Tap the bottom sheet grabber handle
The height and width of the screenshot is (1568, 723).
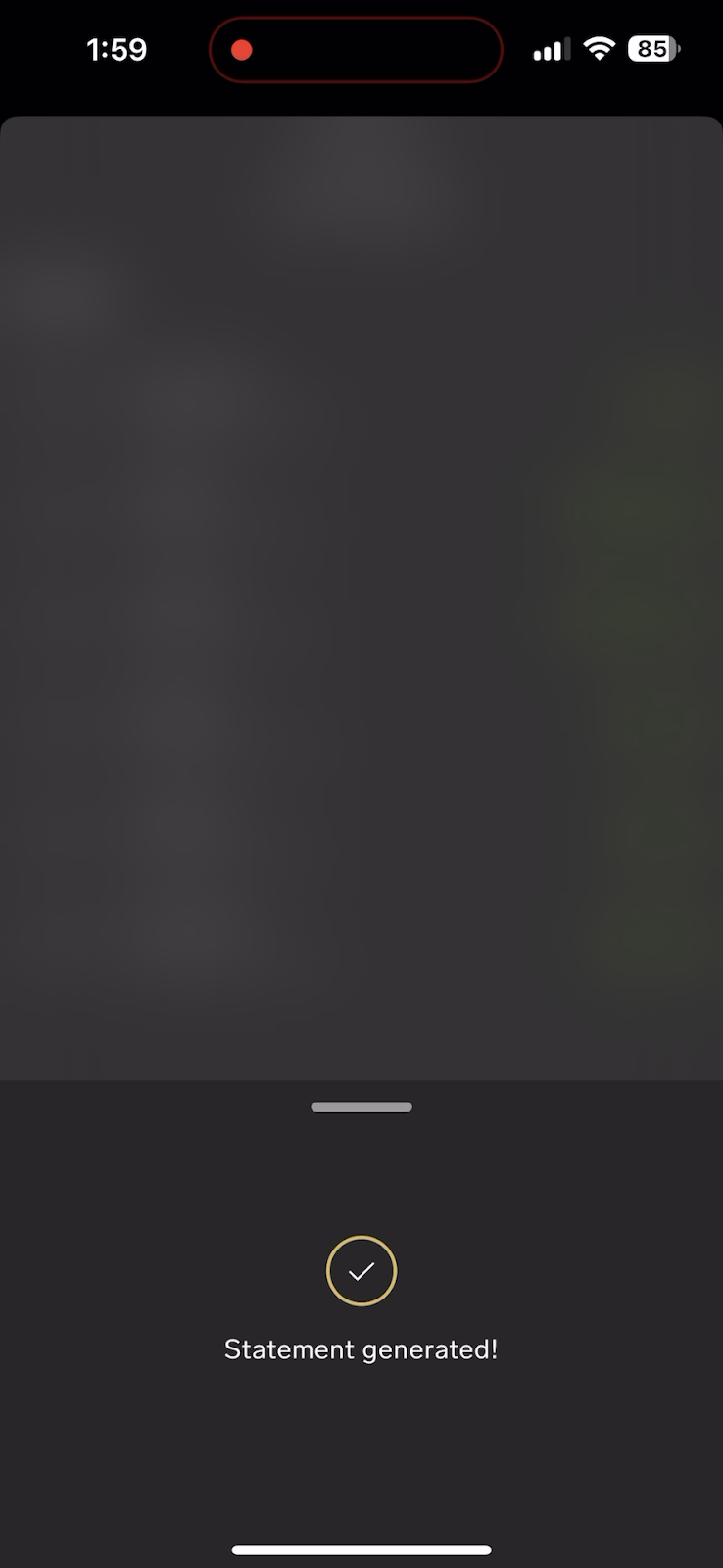(x=361, y=1107)
